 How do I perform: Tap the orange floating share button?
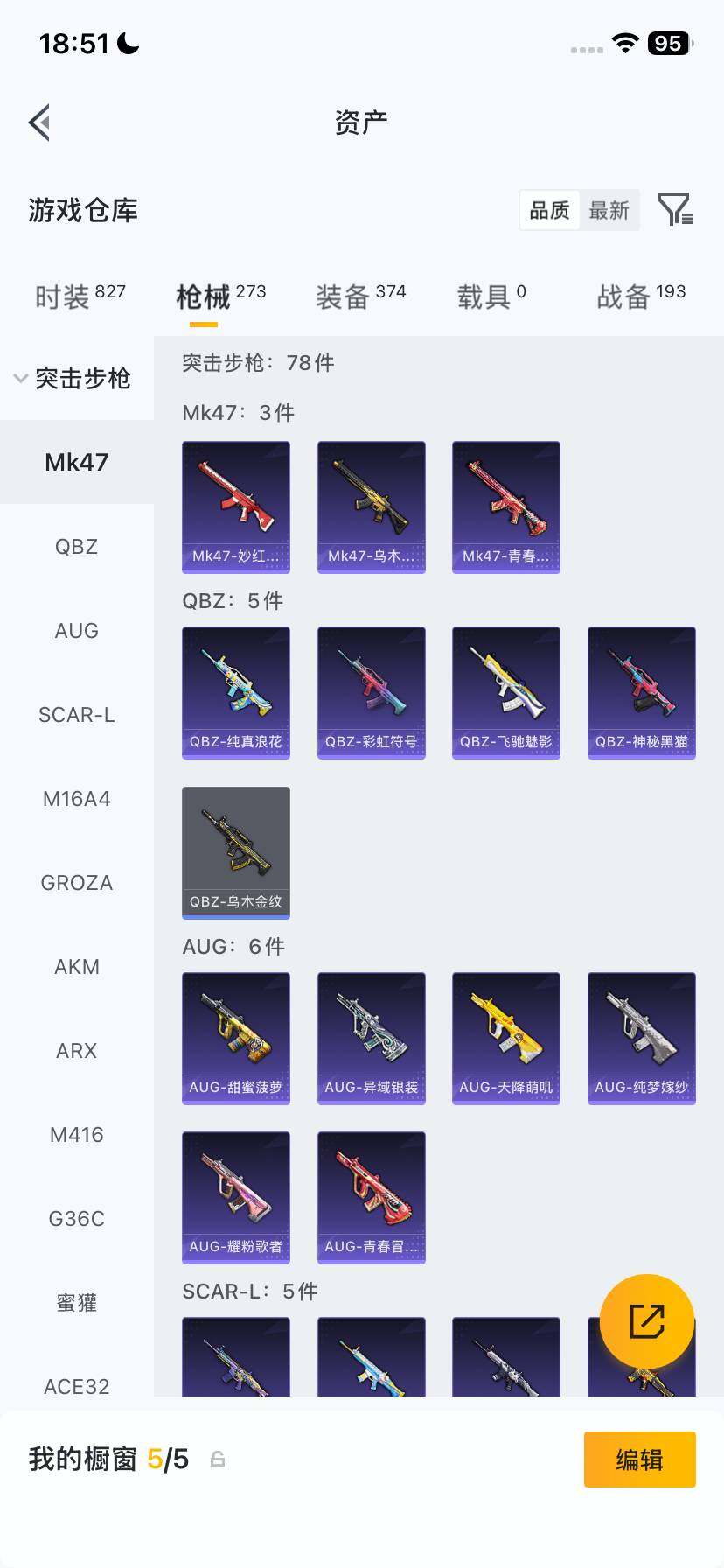tap(647, 1321)
